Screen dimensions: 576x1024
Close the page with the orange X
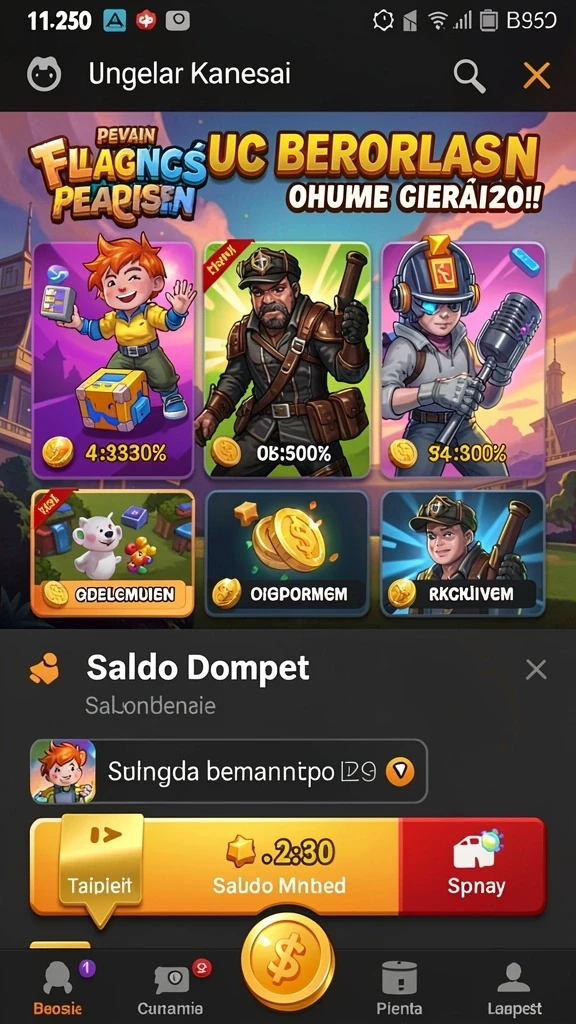coord(537,76)
